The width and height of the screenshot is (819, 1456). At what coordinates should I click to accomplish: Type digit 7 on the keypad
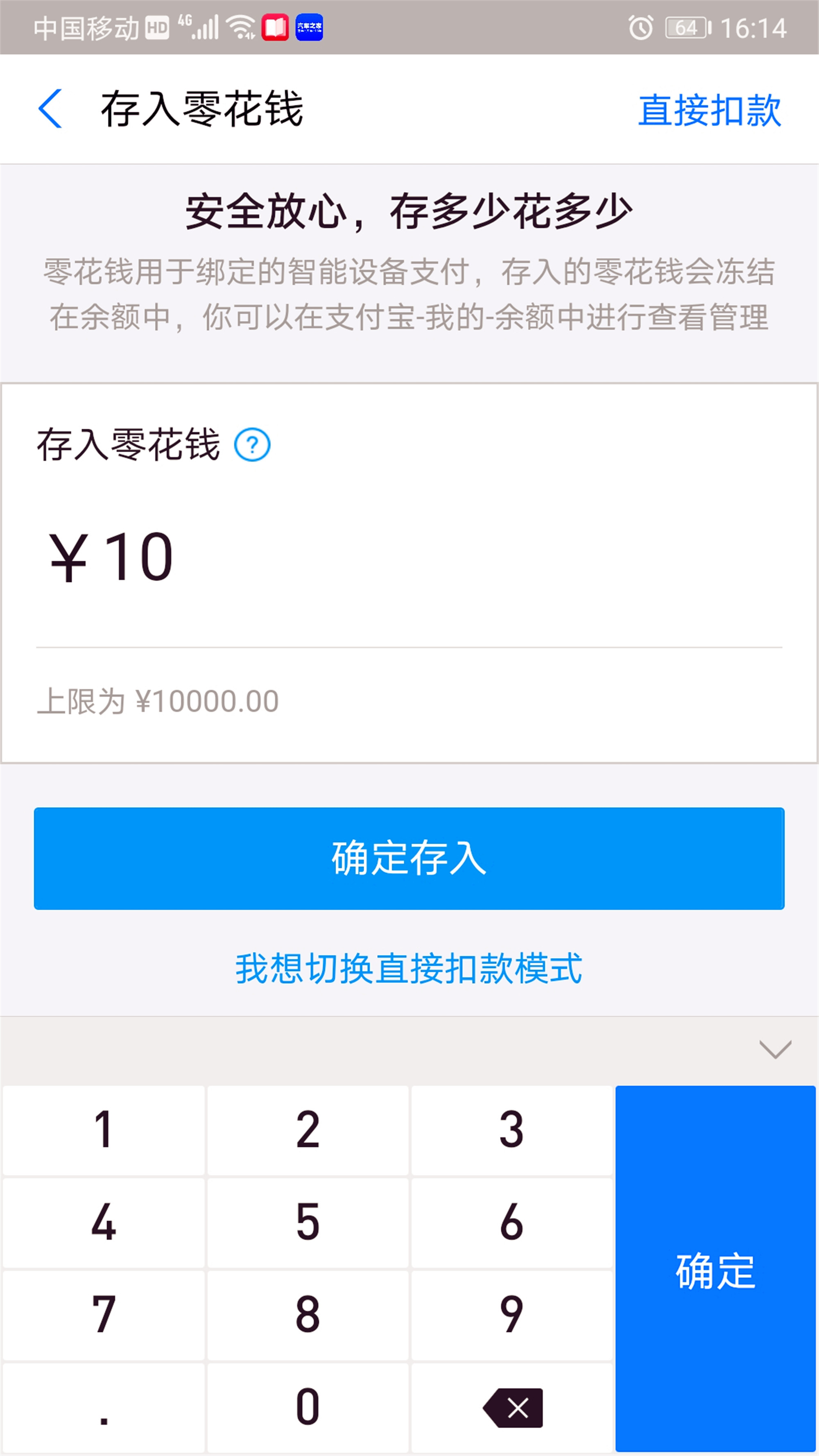pyautogui.click(x=104, y=1315)
